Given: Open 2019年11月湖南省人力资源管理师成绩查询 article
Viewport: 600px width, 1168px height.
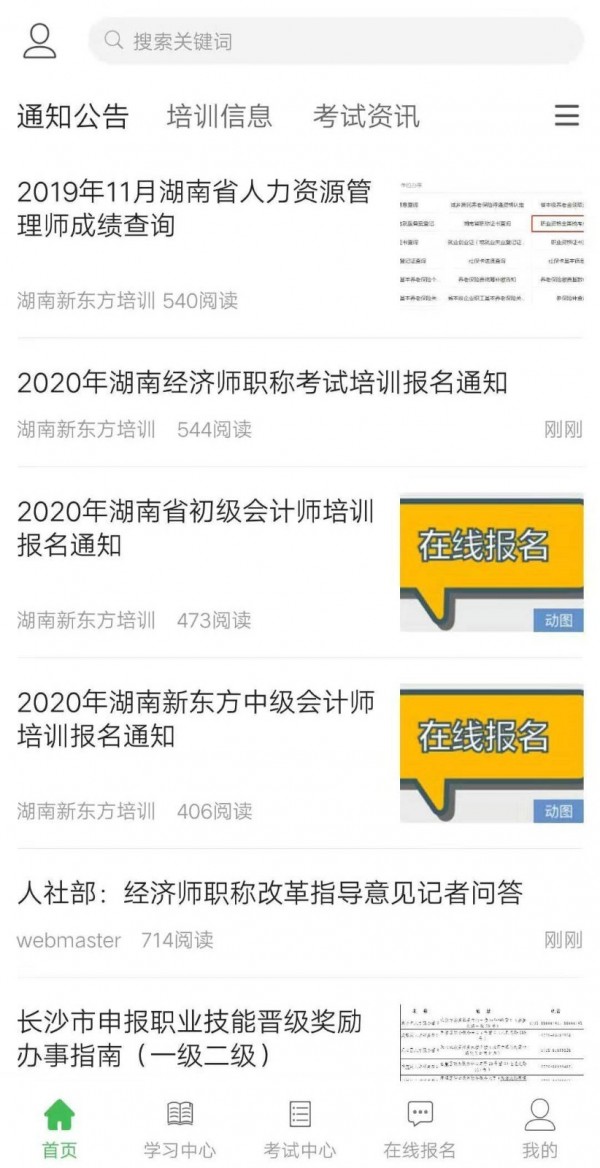Looking at the screenshot, I should click(x=195, y=208).
